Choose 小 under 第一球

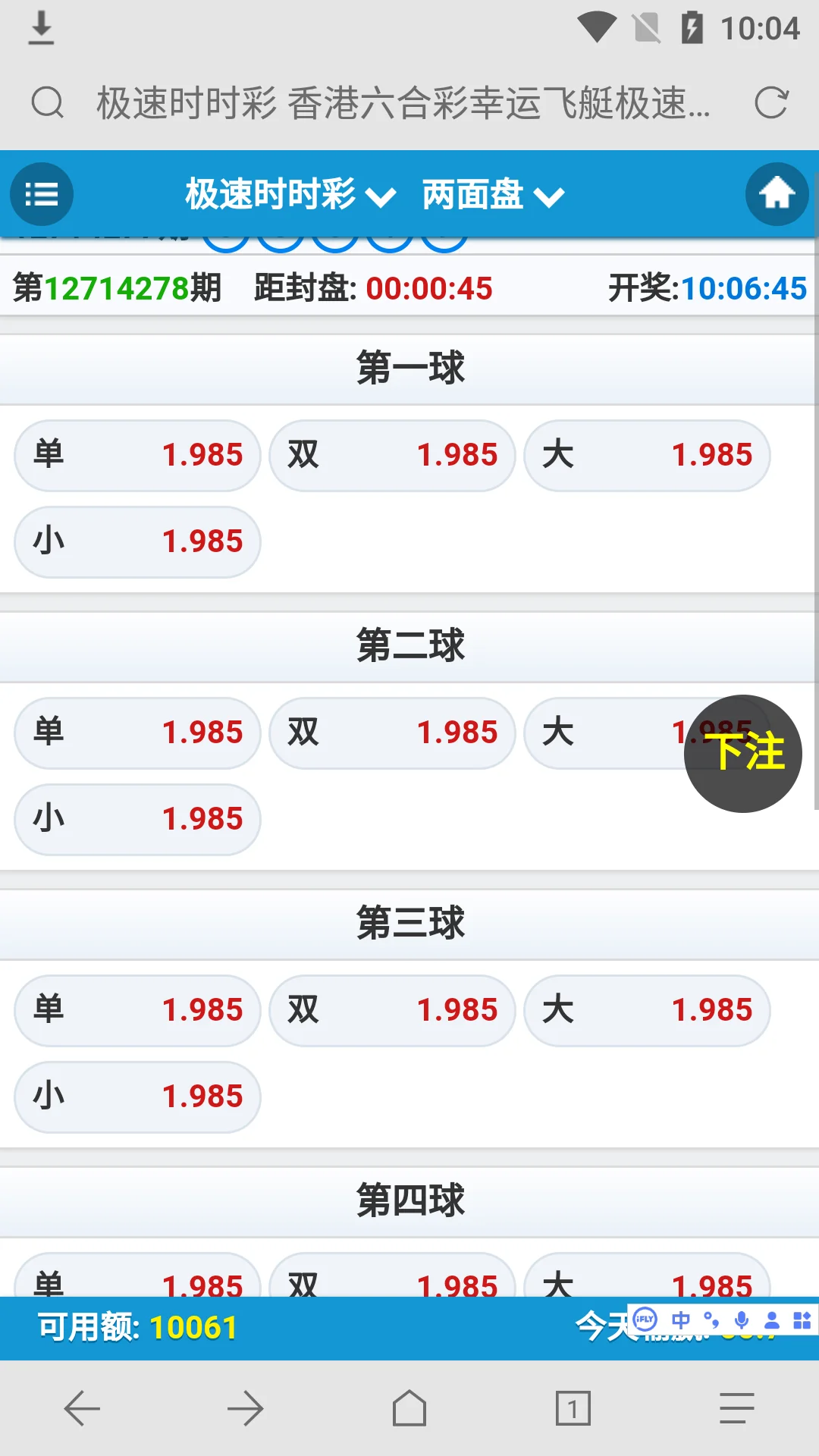pyautogui.click(x=137, y=541)
